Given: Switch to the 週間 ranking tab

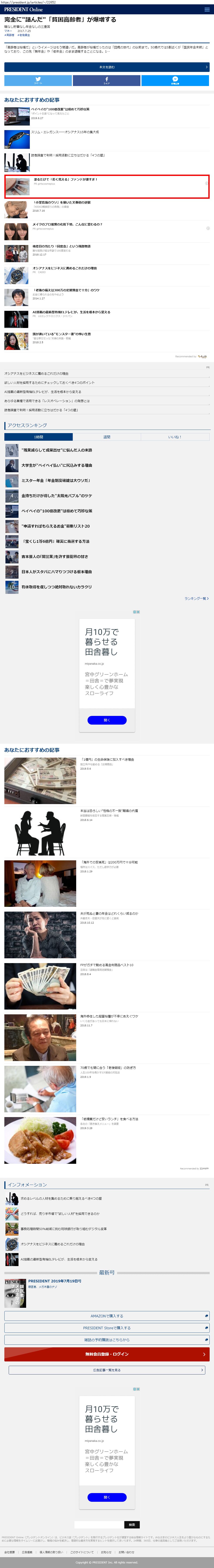Looking at the screenshot, I should pos(107,437).
